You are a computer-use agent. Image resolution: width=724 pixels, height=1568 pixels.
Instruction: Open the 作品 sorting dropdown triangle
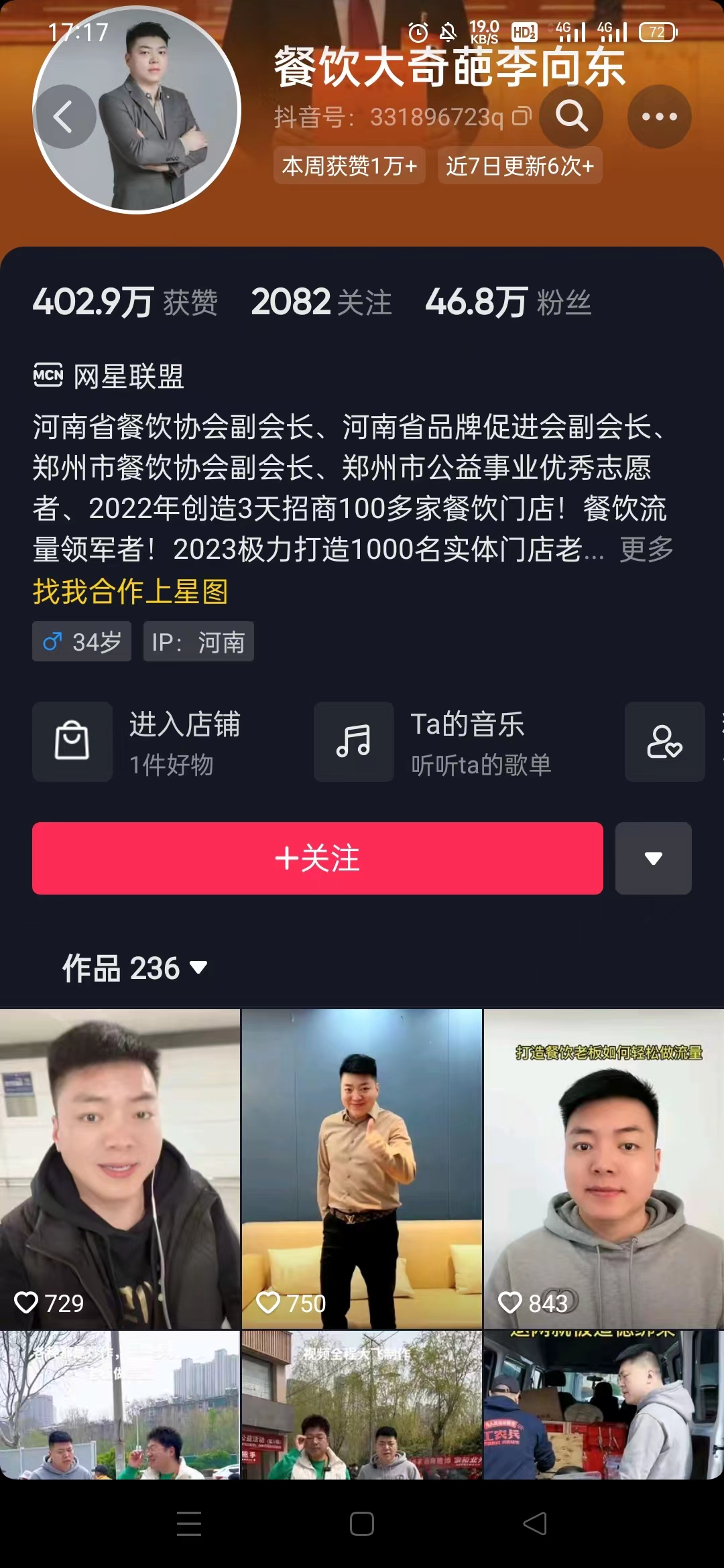[x=198, y=969]
